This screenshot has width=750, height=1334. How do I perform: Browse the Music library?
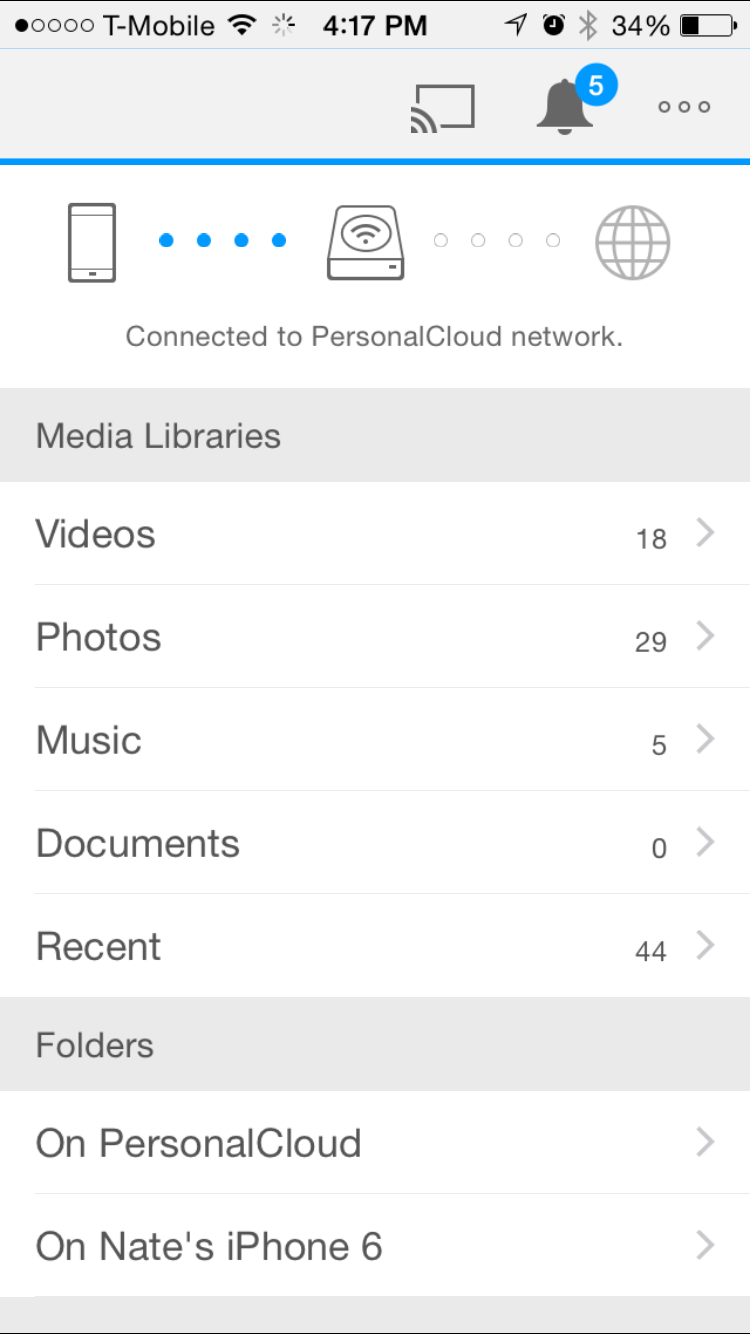coord(375,740)
